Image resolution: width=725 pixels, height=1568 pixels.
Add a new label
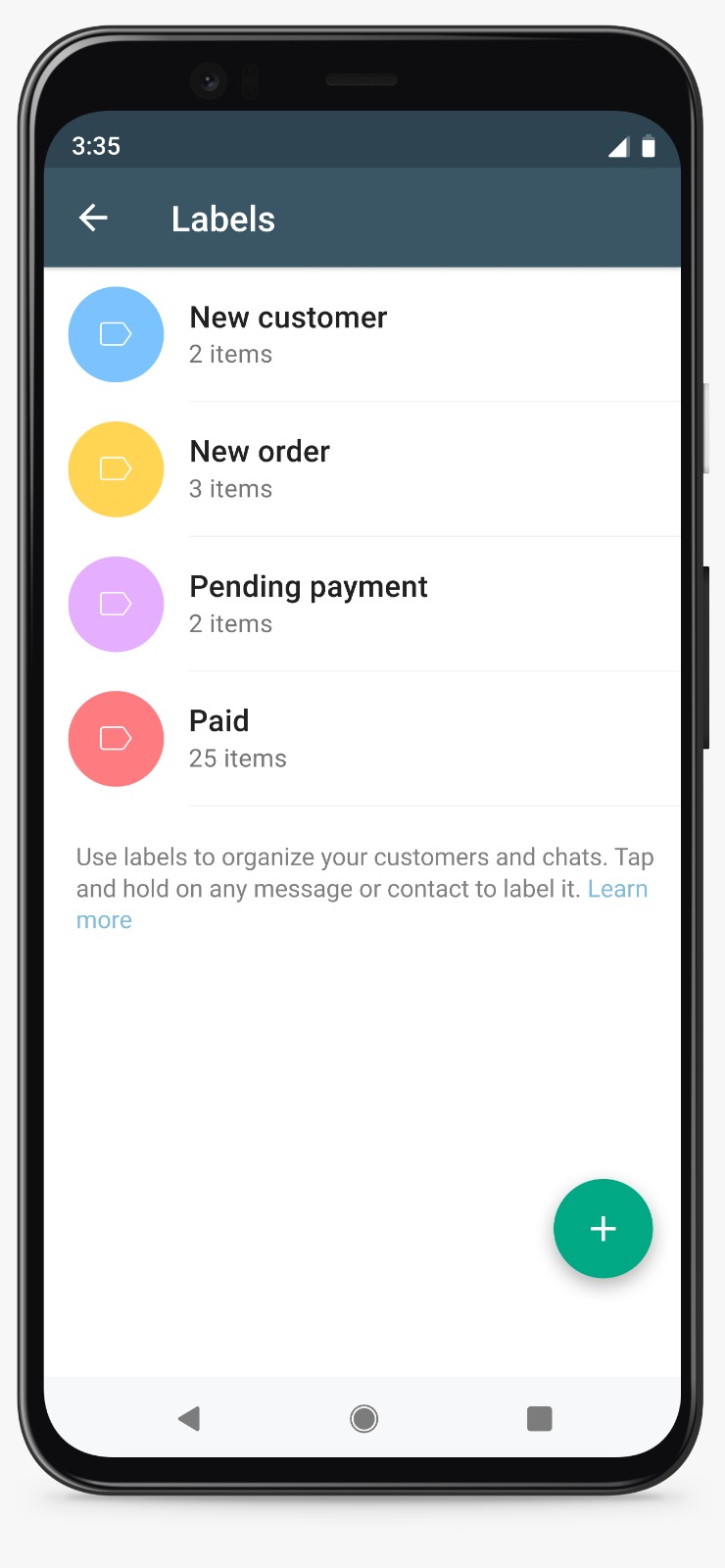[x=603, y=1228]
